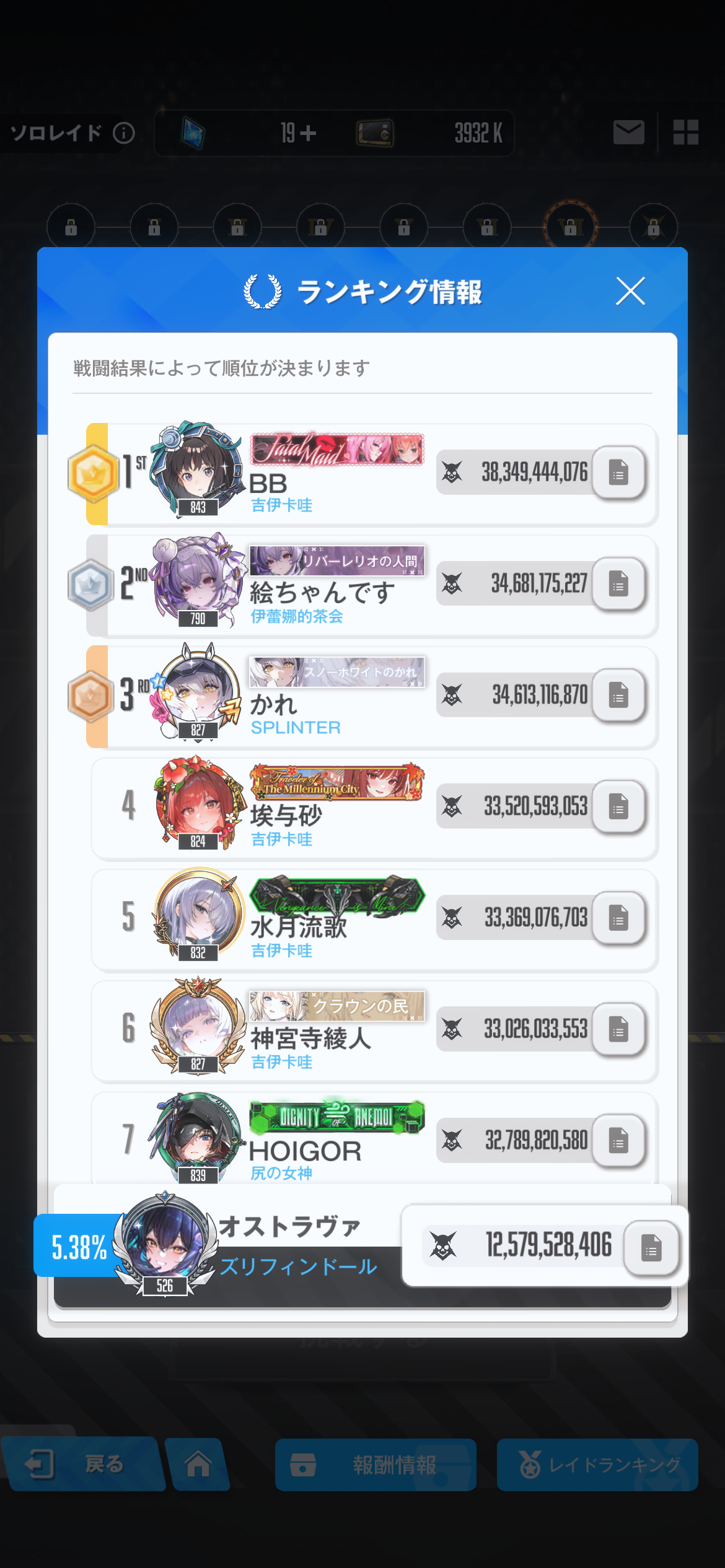View BB's player avatar profile
The height and width of the screenshot is (1568, 725).
coord(197,469)
